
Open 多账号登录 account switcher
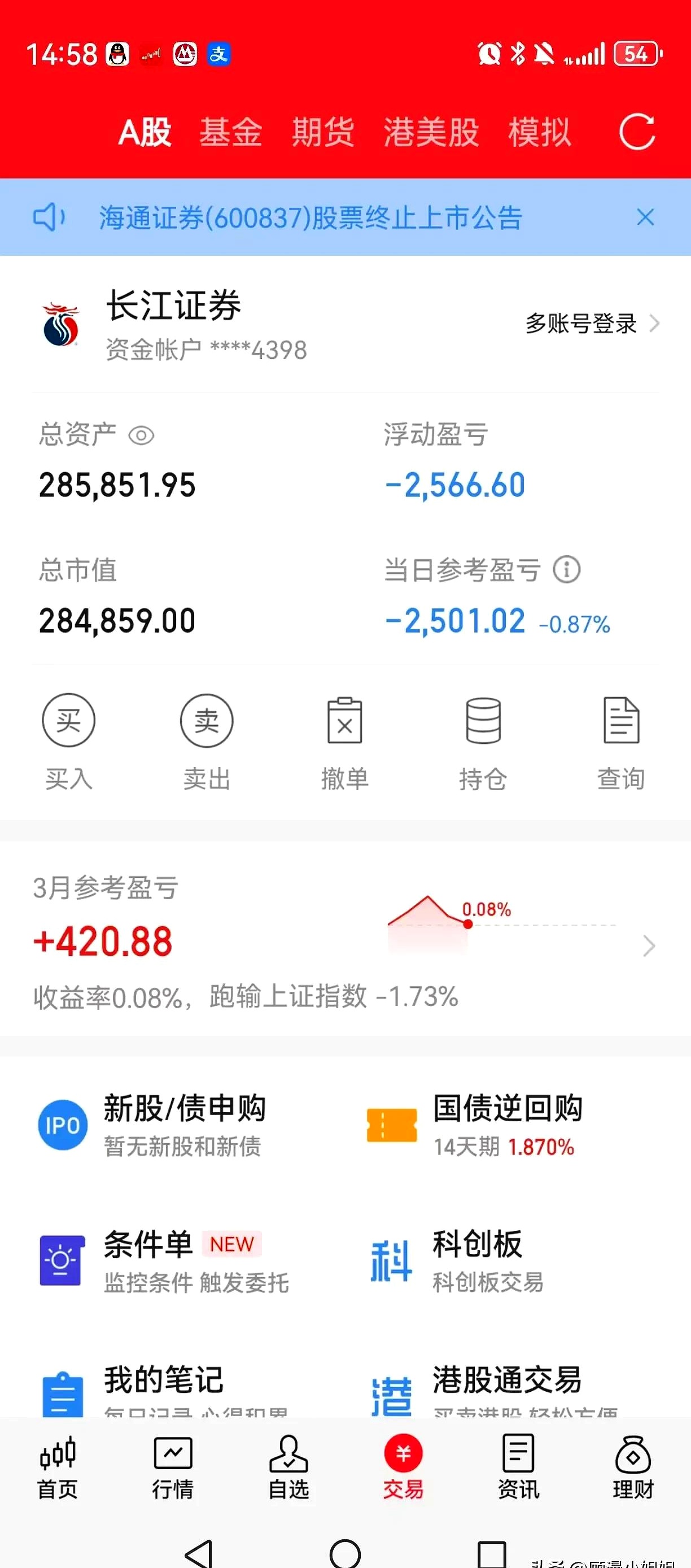point(591,323)
